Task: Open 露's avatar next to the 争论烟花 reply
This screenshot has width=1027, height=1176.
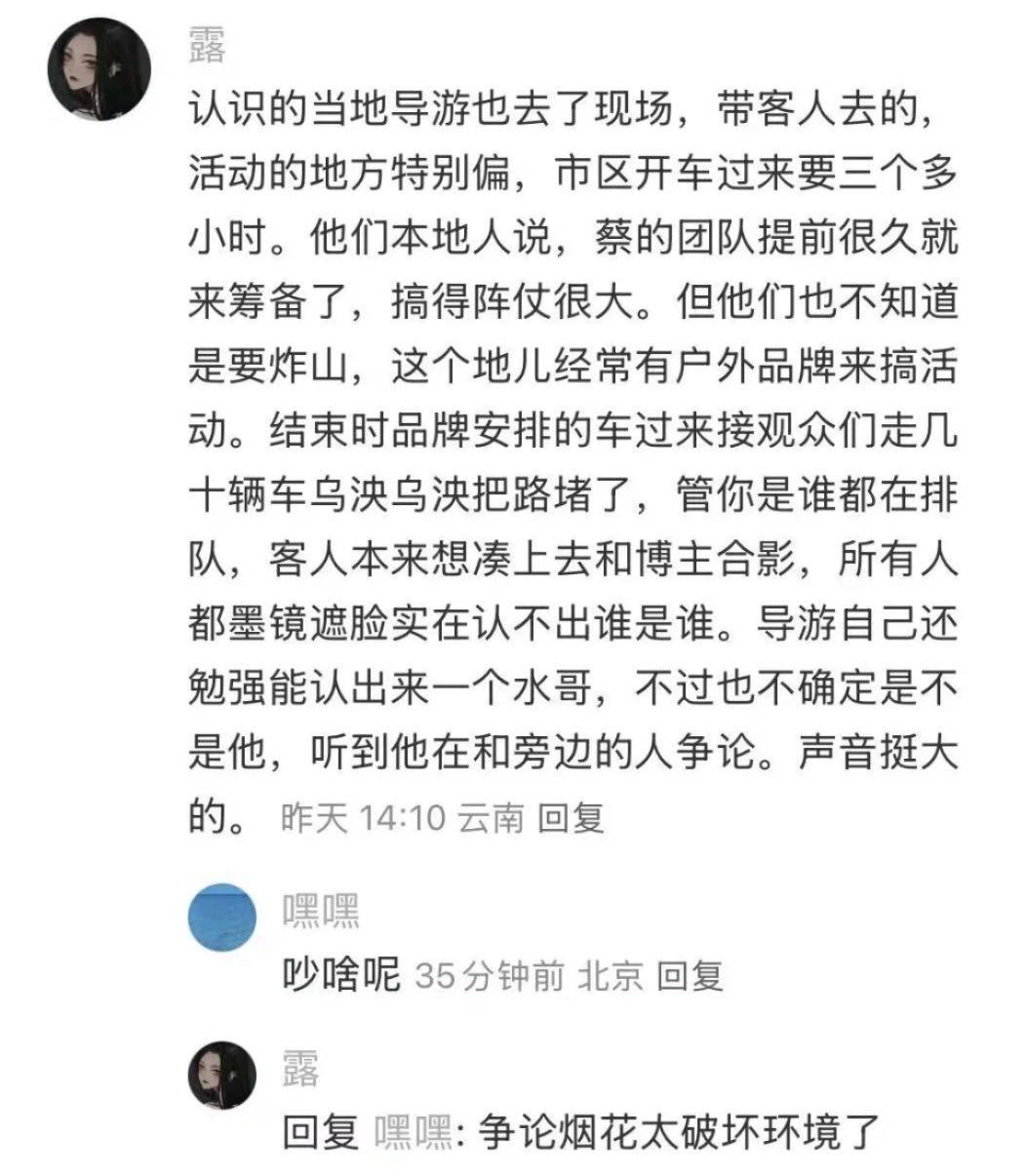Action: pos(222,1075)
